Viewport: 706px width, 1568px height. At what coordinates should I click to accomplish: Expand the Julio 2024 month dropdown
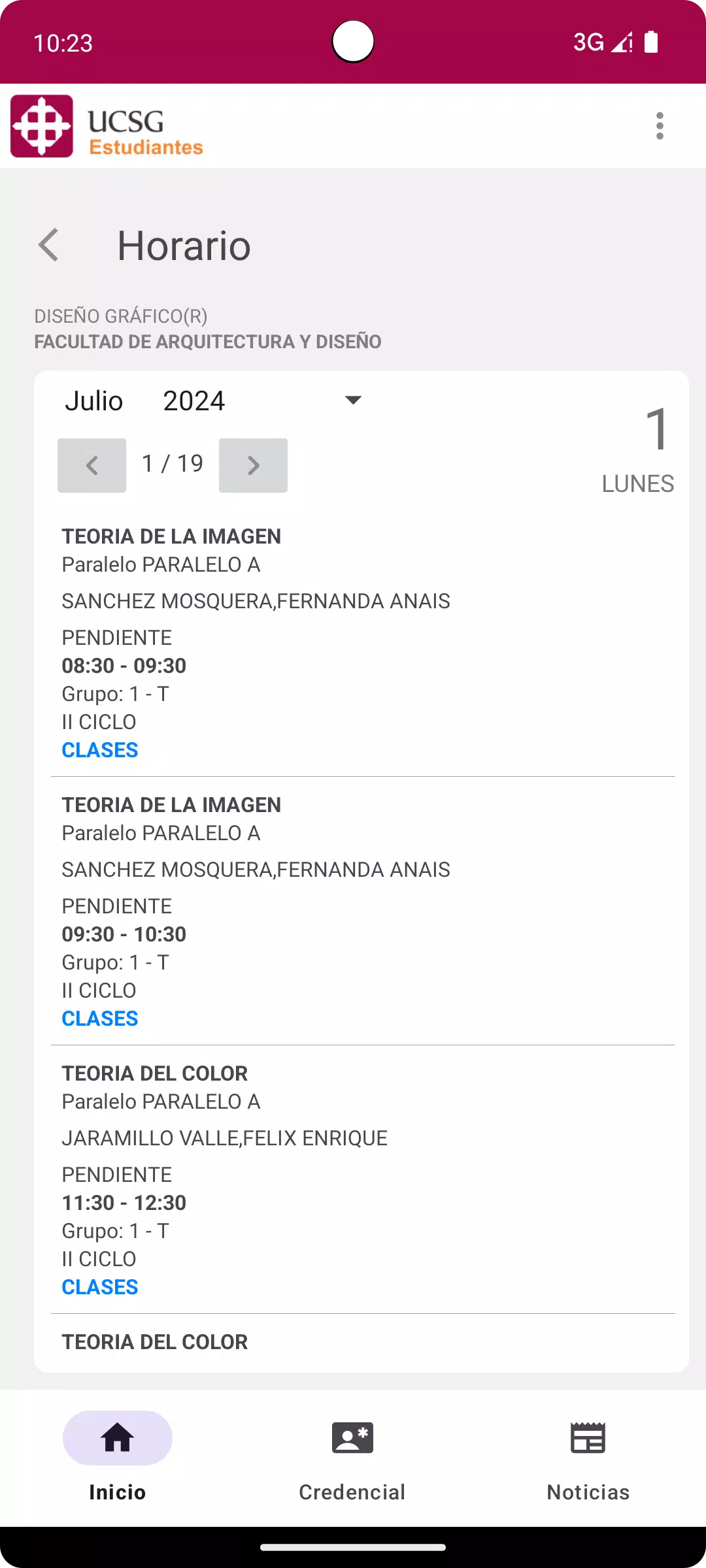[352, 400]
